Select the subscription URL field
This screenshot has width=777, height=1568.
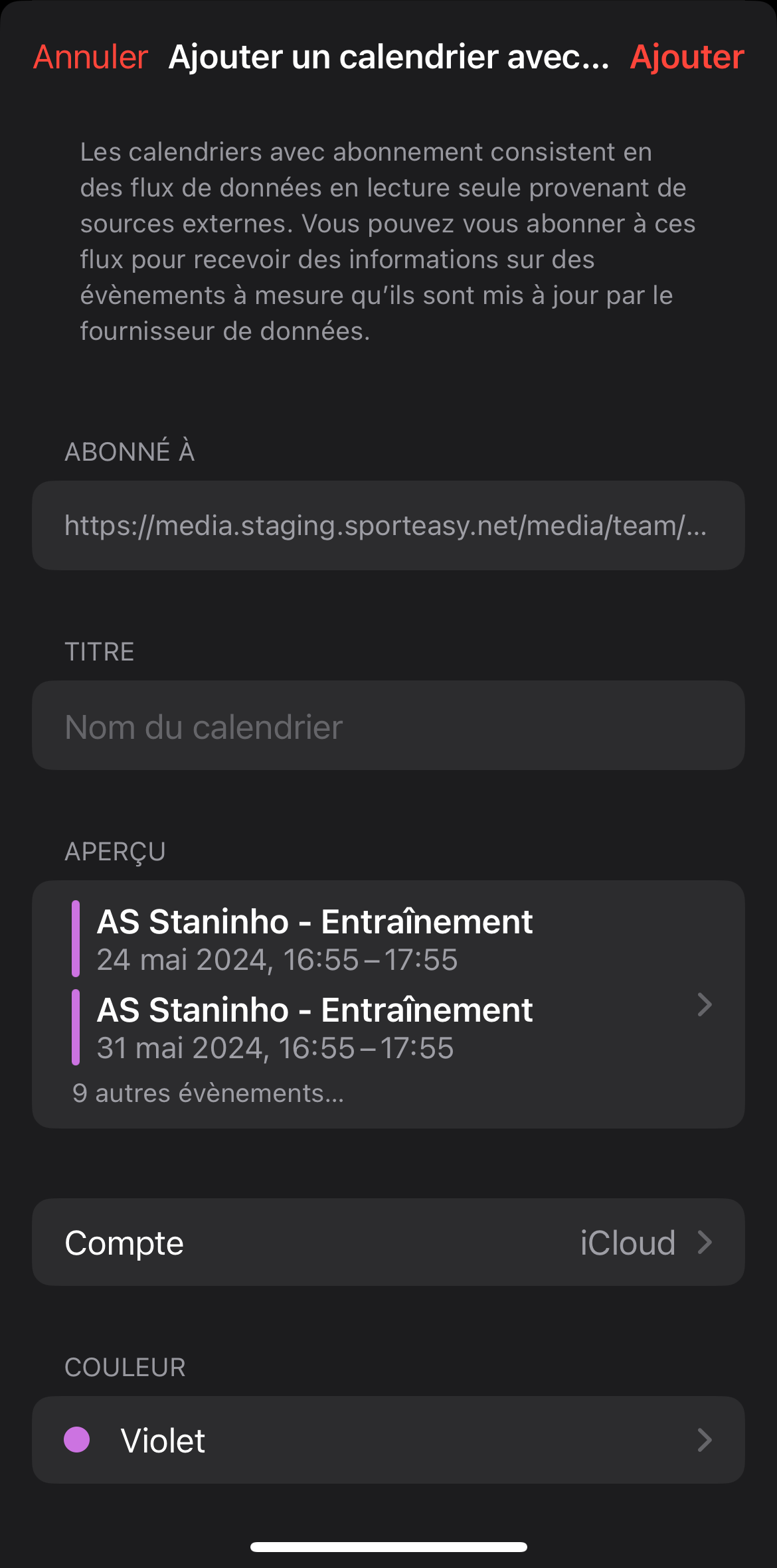click(388, 525)
